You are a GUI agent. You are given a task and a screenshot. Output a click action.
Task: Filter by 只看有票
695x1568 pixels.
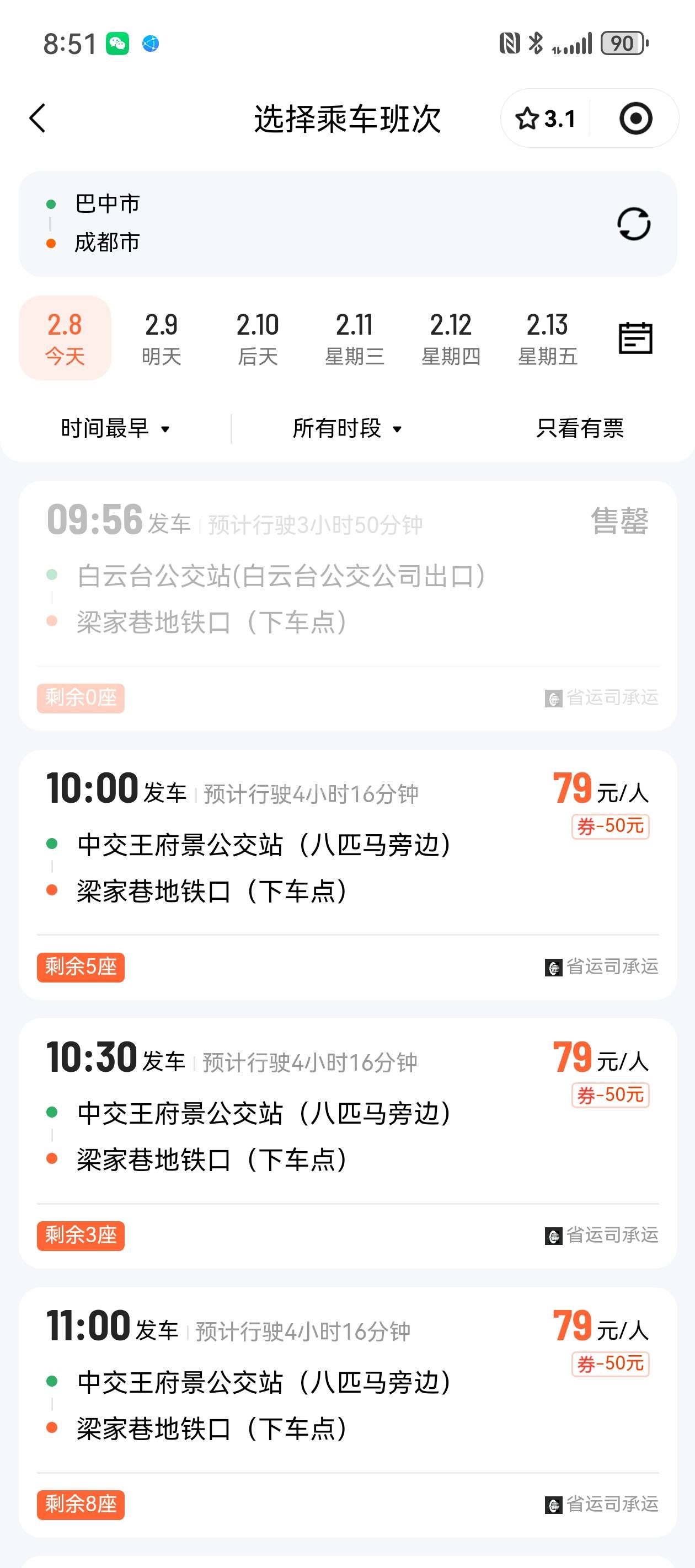[579, 428]
